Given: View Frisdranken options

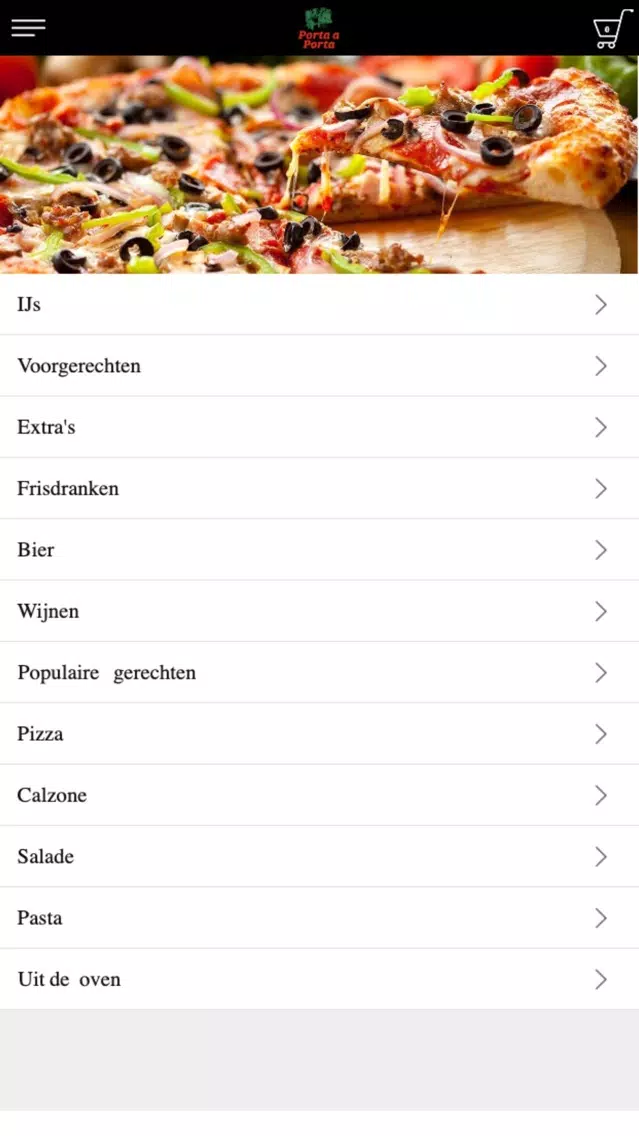Looking at the screenshot, I should pyautogui.click(x=320, y=488).
